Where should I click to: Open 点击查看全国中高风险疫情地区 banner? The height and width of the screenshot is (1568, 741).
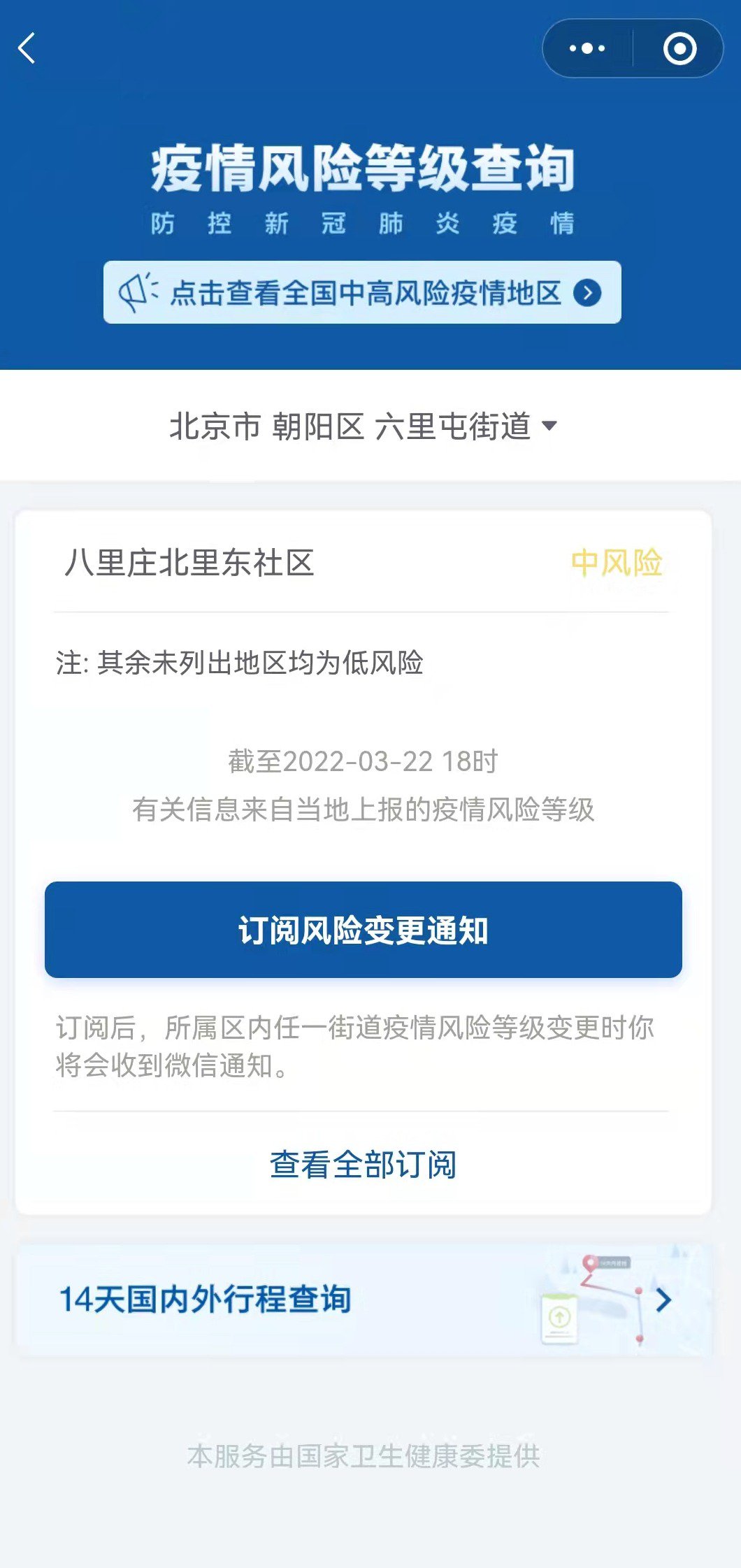pyautogui.click(x=362, y=292)
